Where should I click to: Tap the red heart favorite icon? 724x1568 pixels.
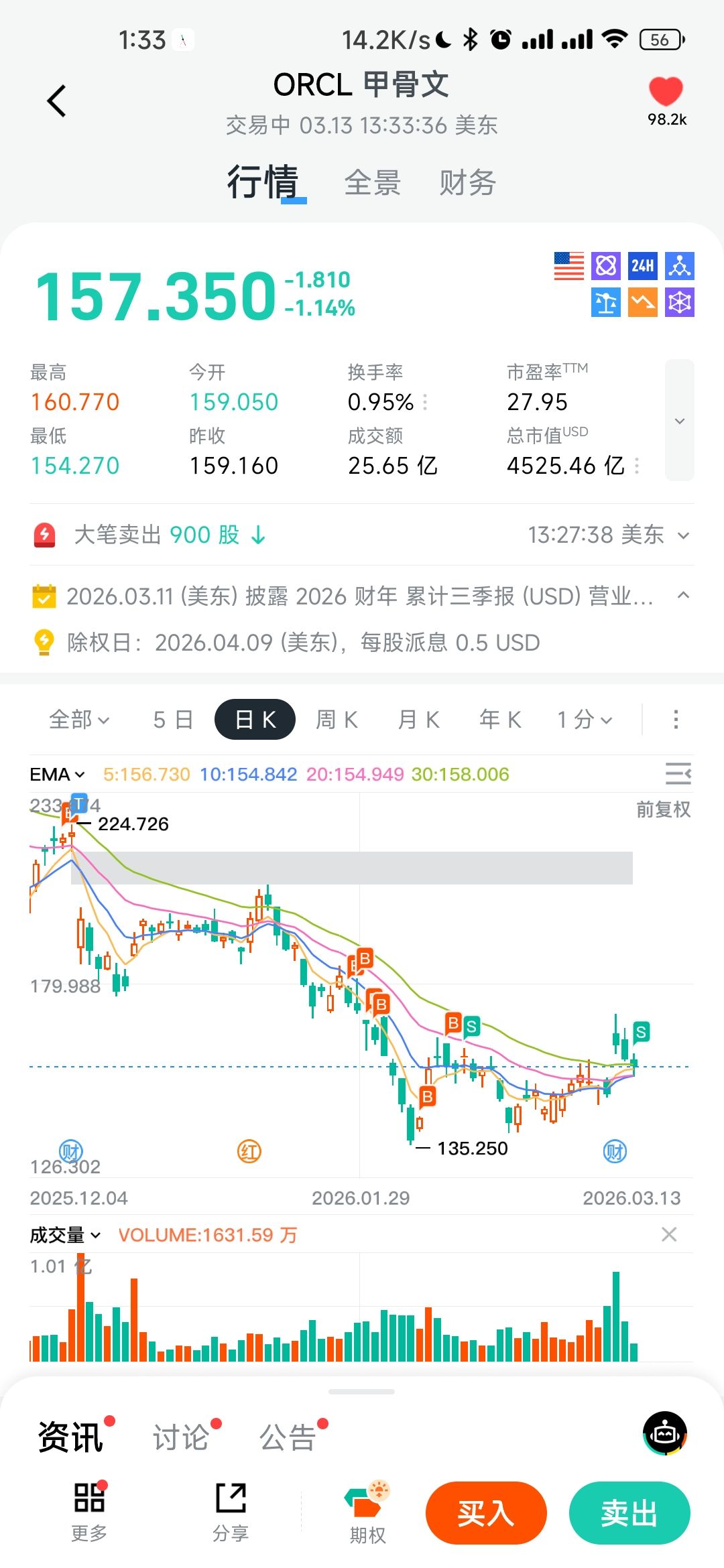[x=666, y=92]
